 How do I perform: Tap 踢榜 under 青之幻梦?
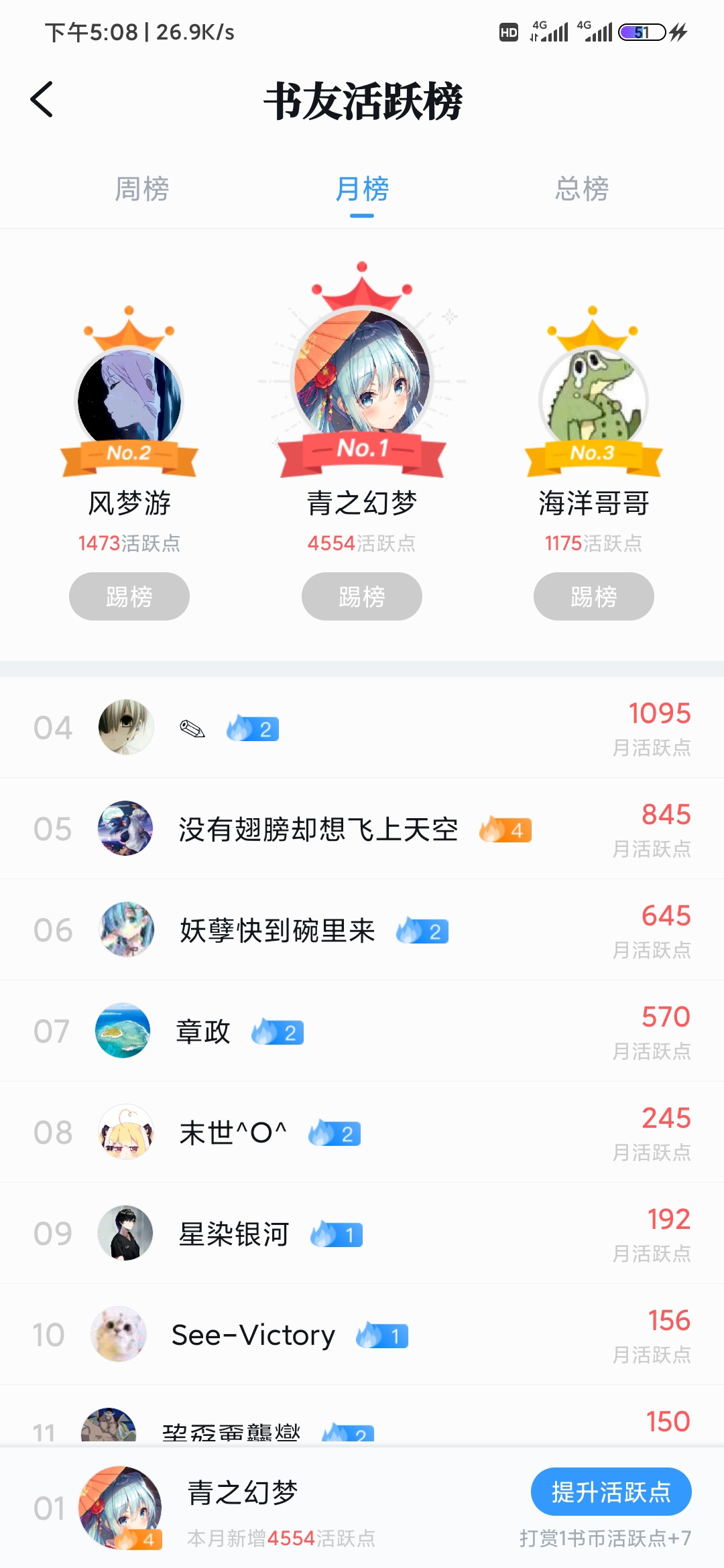pyautogui.click(x=362, y=596)
